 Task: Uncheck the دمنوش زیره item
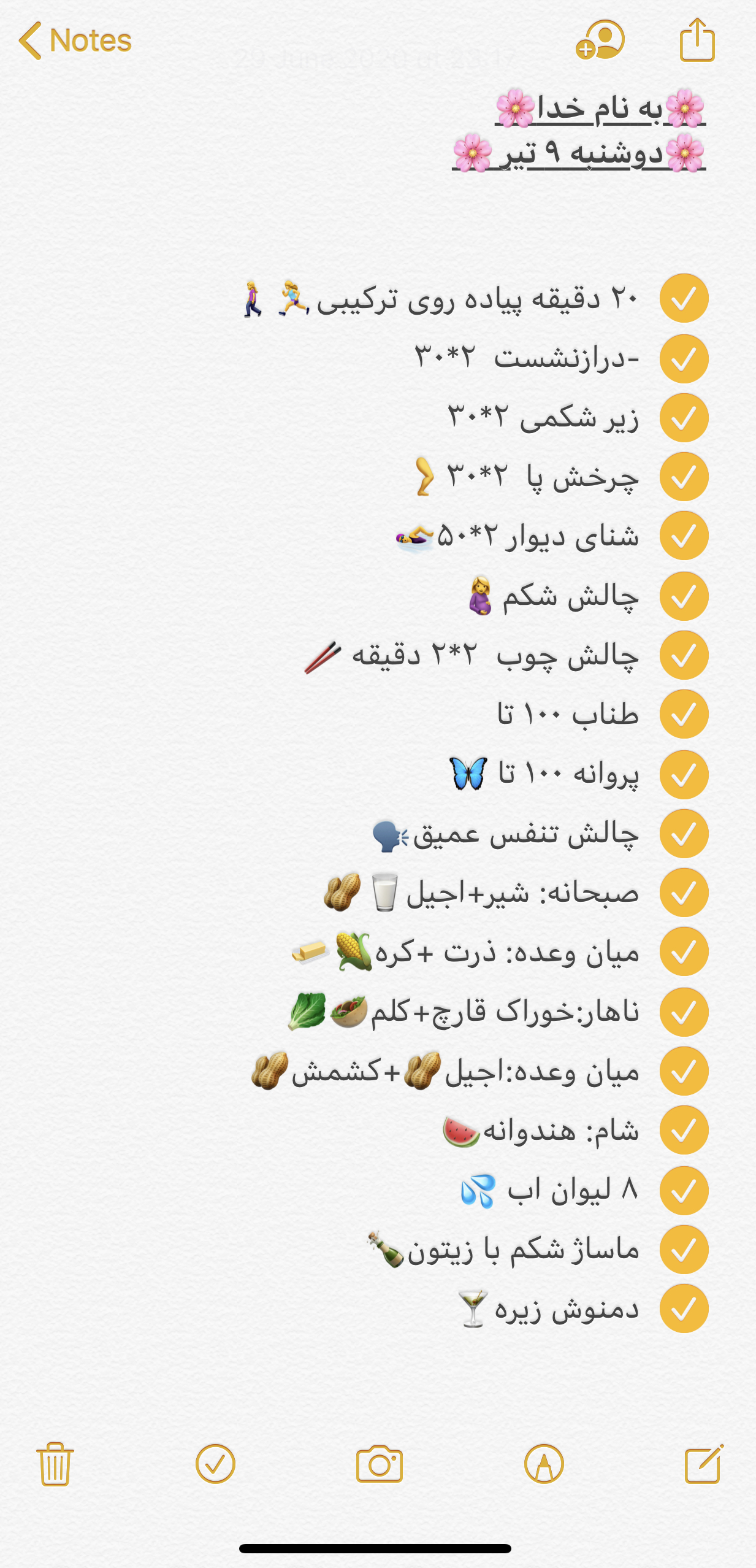tap(684, 1309)
